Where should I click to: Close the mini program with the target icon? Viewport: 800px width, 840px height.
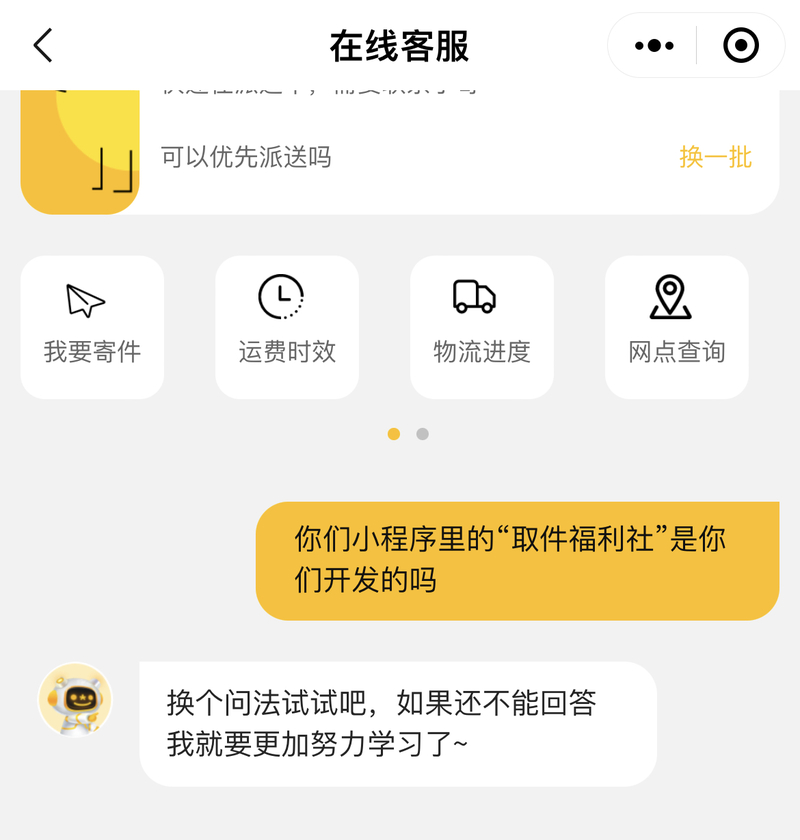[741, 46]
